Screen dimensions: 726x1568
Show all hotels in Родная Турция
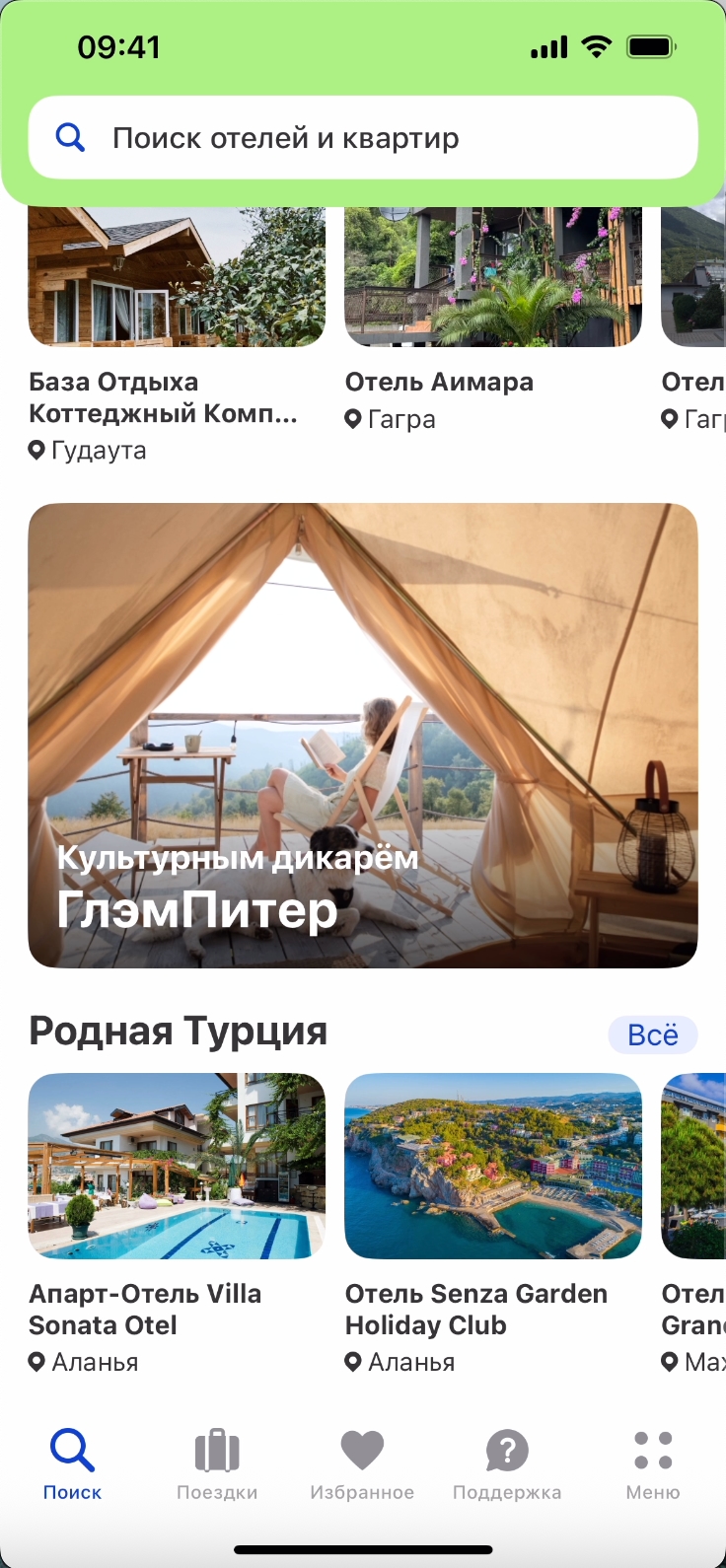pos(652,1034)
